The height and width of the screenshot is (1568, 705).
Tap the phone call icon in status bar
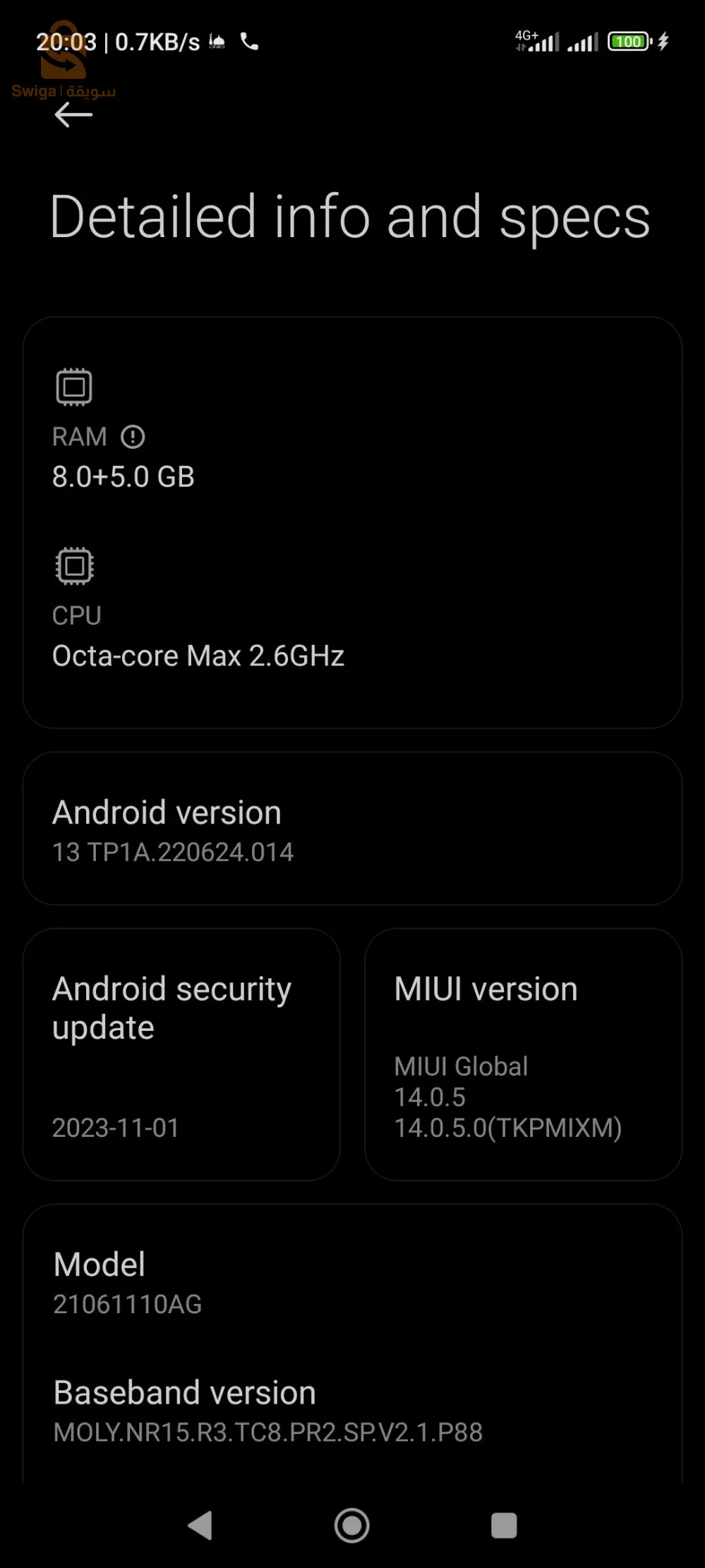pos(248,41)
